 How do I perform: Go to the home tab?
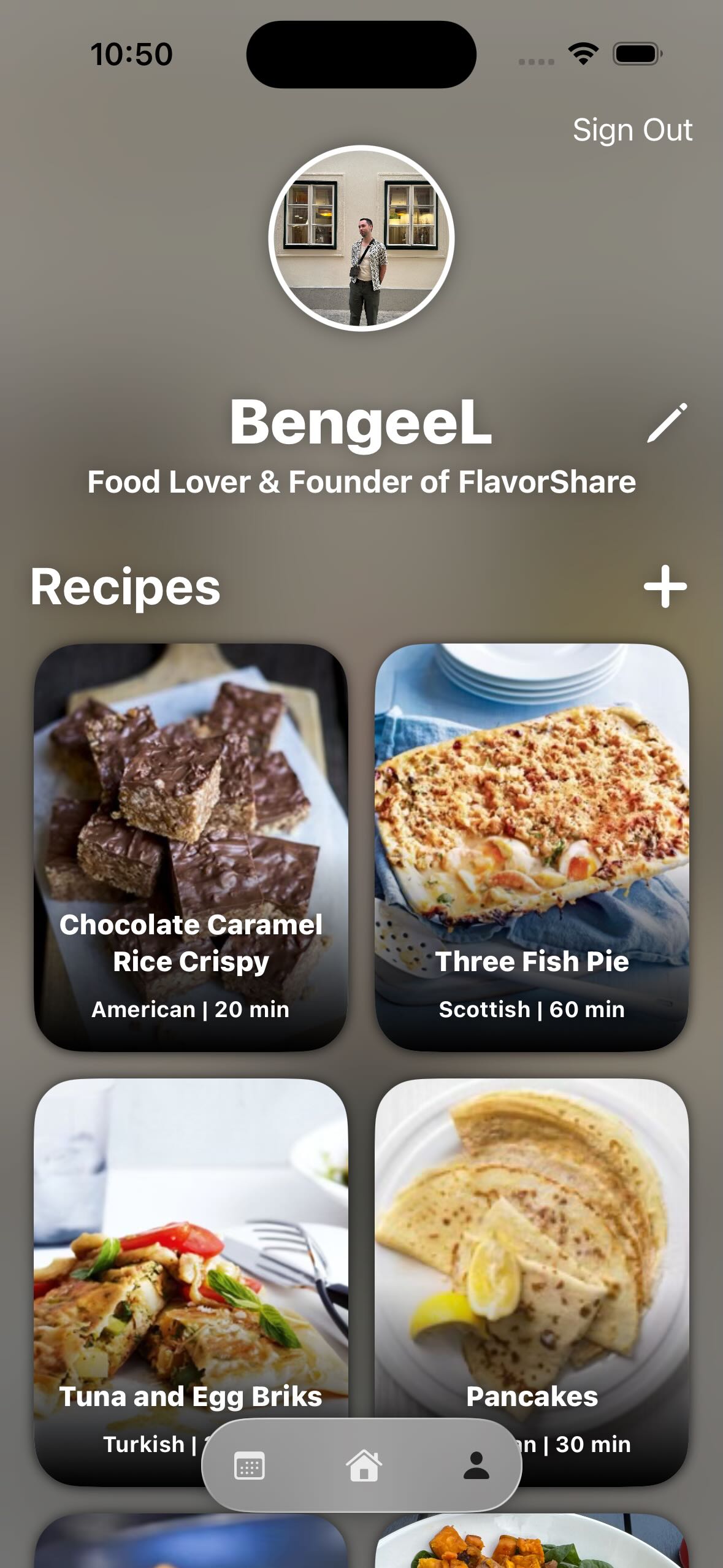[364, 1466]
